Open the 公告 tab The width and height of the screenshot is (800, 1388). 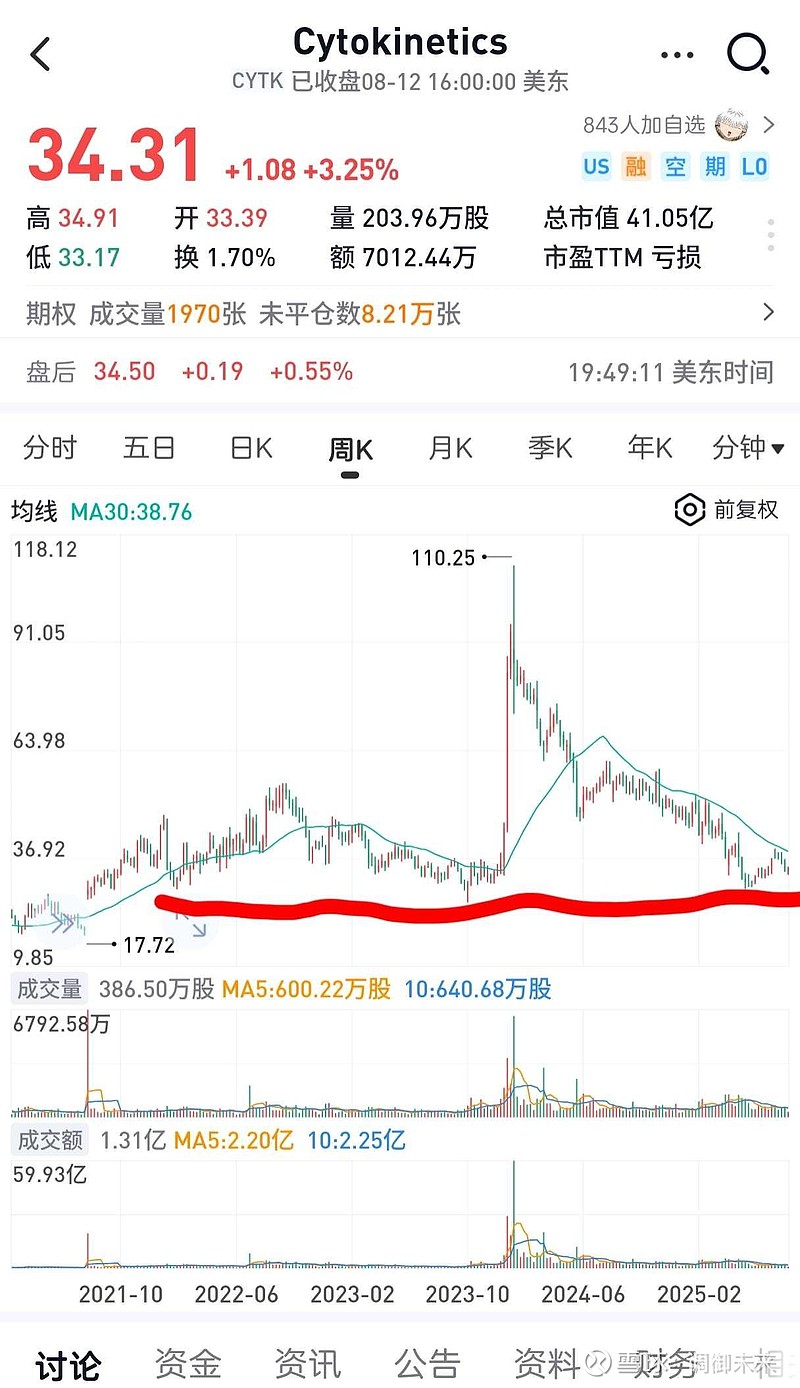[427, 1364]
